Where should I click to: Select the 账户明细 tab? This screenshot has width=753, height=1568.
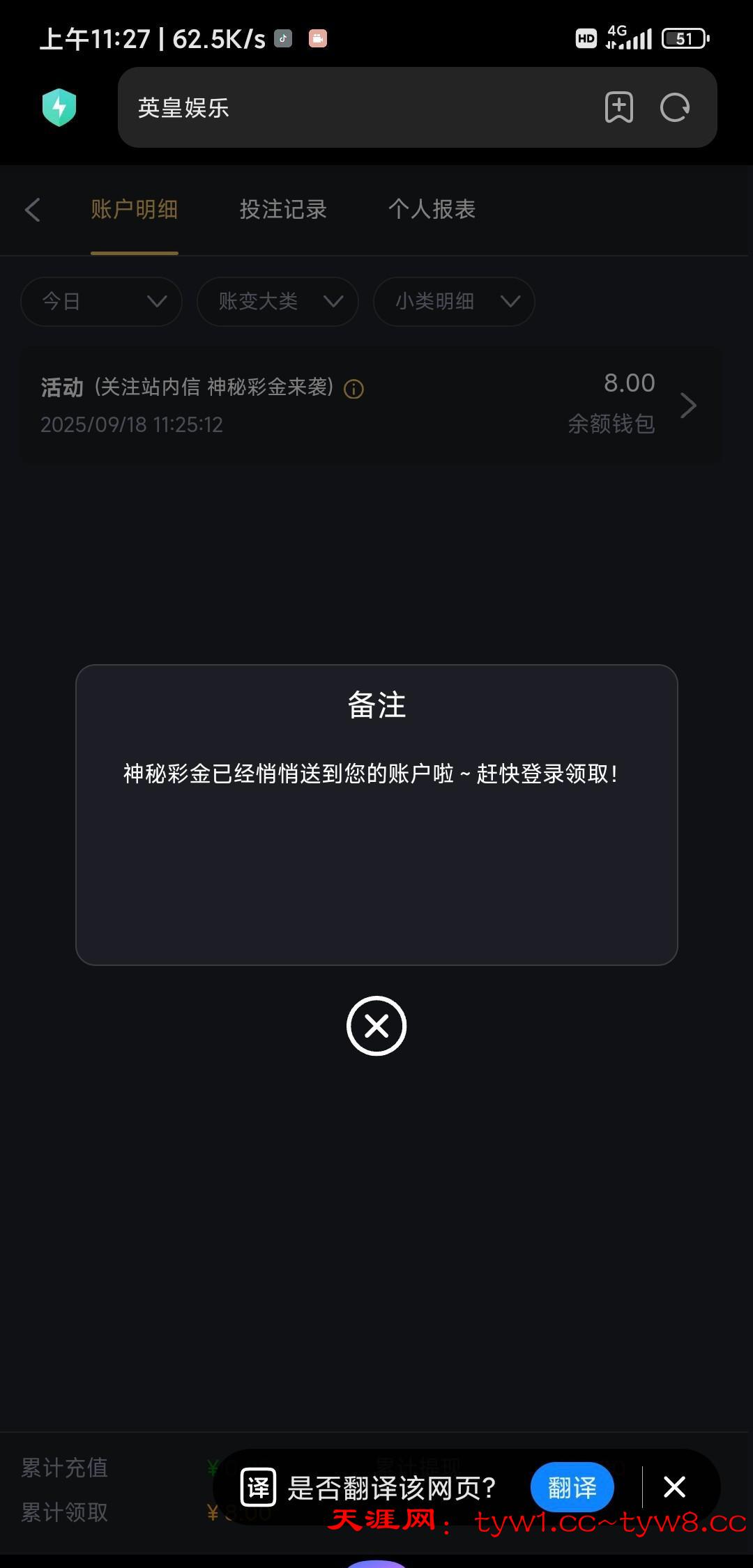[x=134, y=210]
